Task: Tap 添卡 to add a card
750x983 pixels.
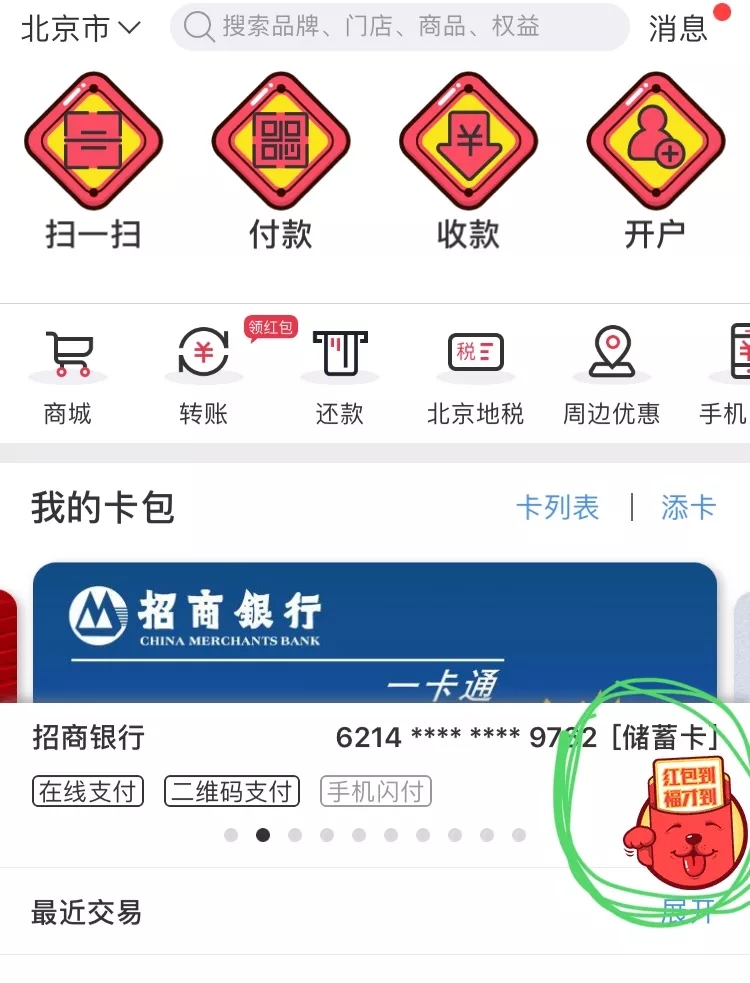Action: 688,508
